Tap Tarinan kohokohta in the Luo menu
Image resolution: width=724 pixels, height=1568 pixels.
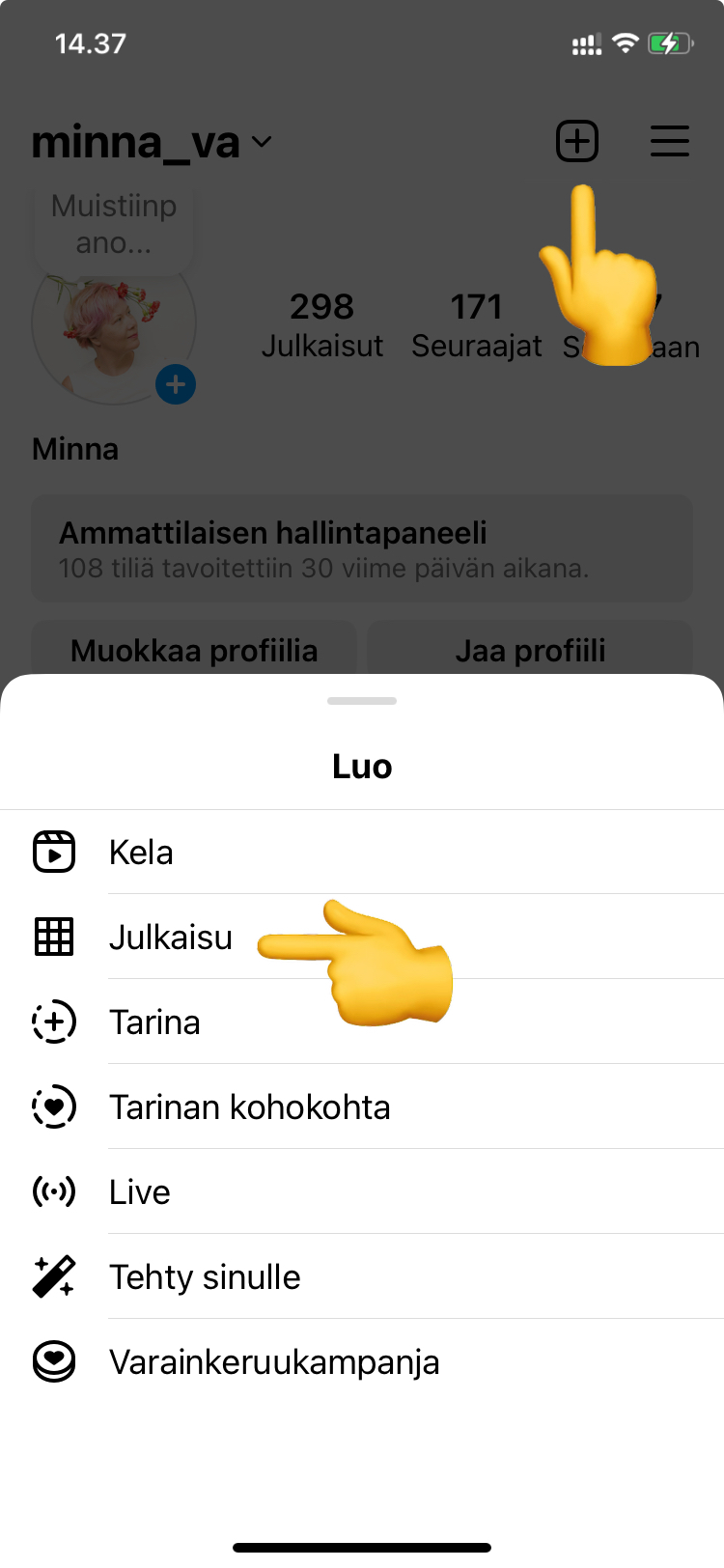pyautogui.click(x=249, y=1107)
